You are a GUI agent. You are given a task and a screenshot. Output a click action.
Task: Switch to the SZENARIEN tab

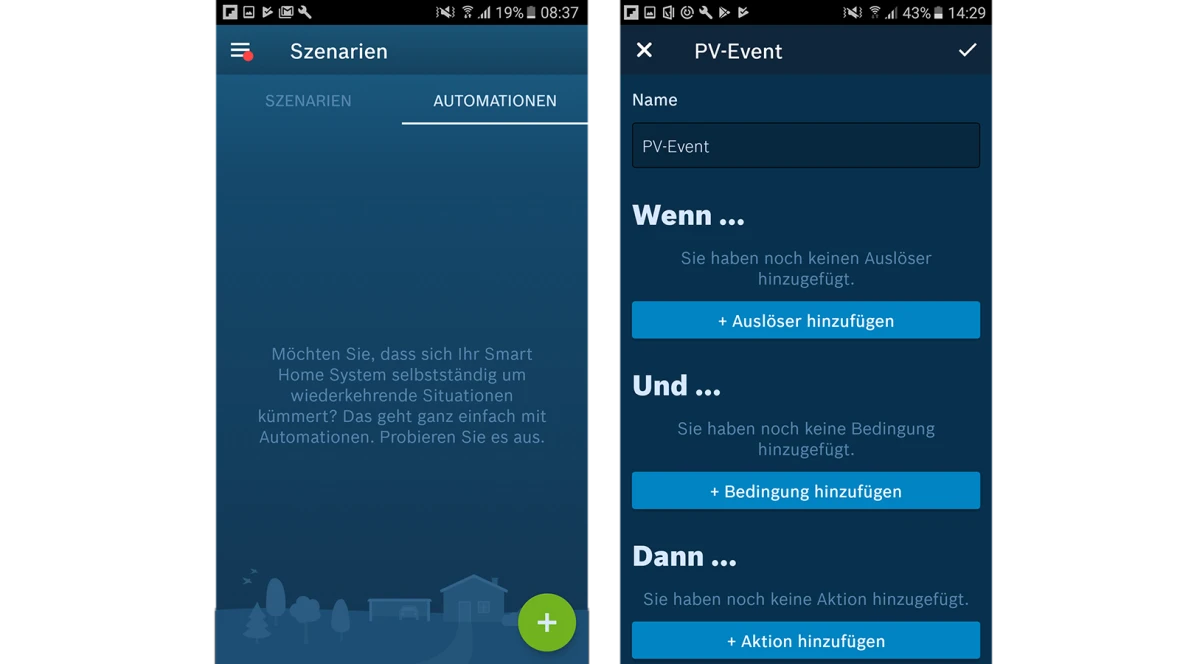point(308,101)
